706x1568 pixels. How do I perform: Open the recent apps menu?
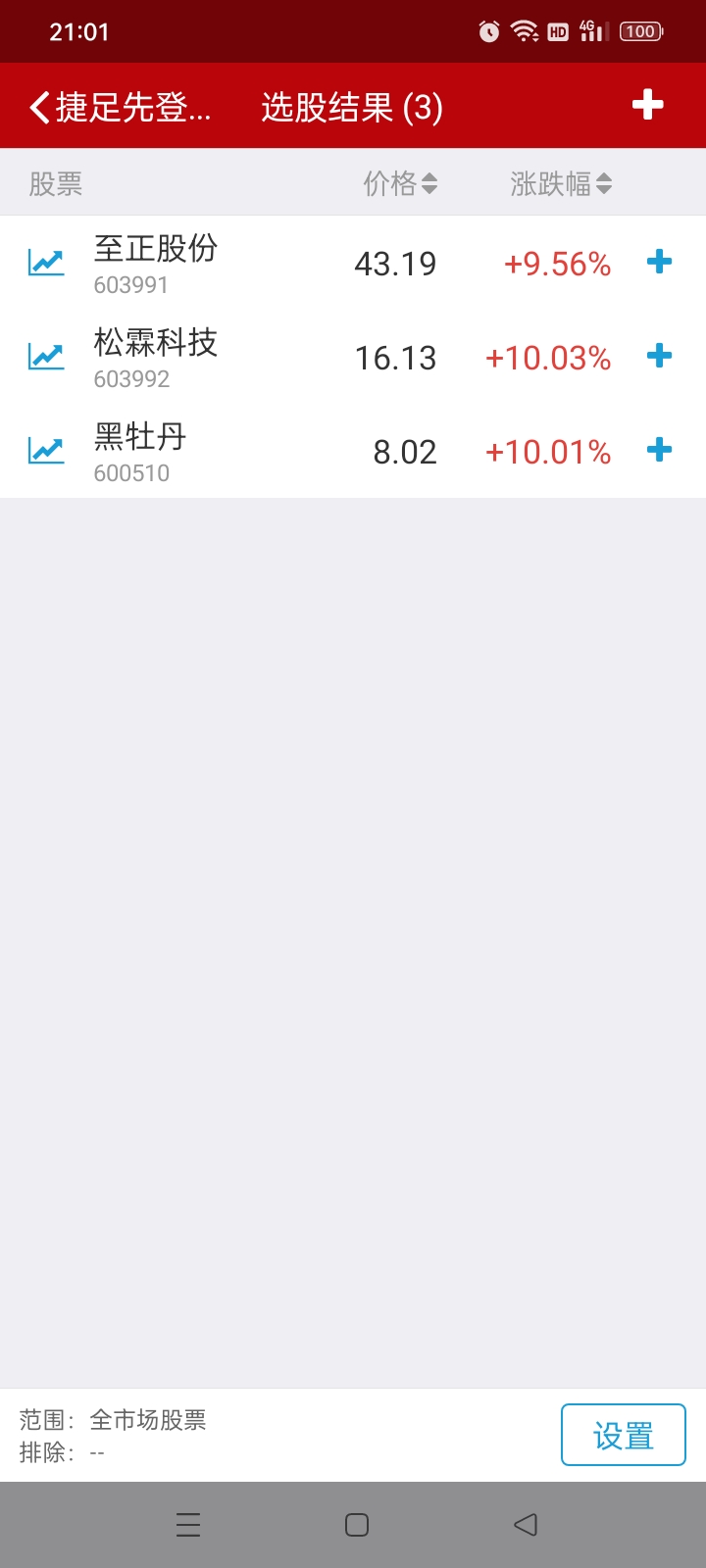coord(188,1525)
